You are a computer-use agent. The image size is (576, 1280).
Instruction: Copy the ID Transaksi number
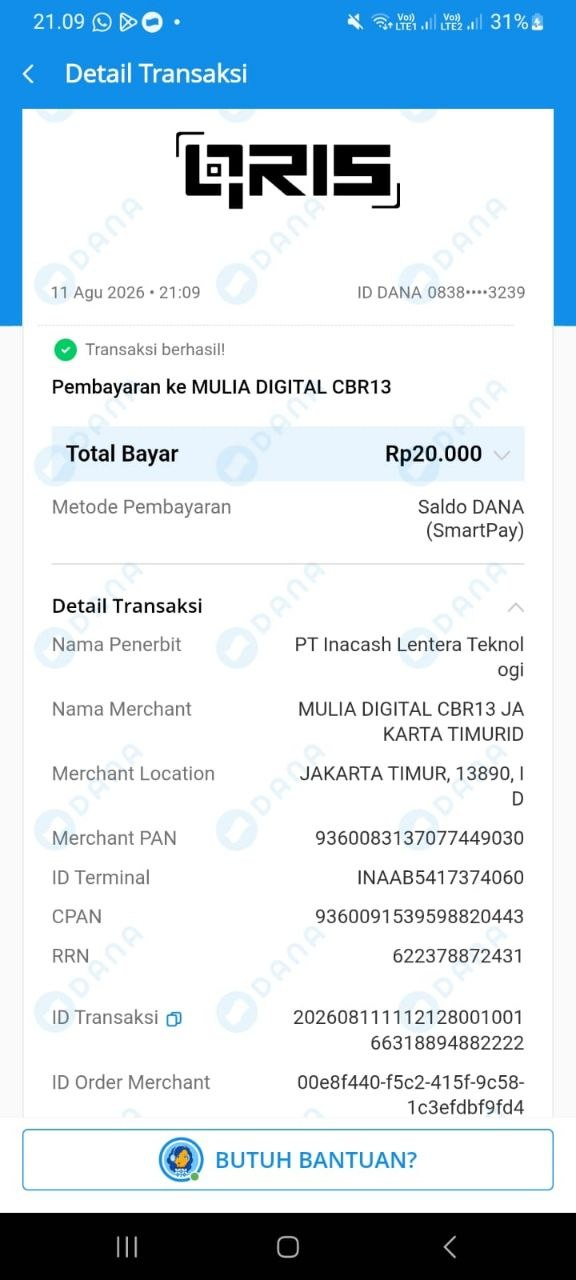tap(174, 1019)
